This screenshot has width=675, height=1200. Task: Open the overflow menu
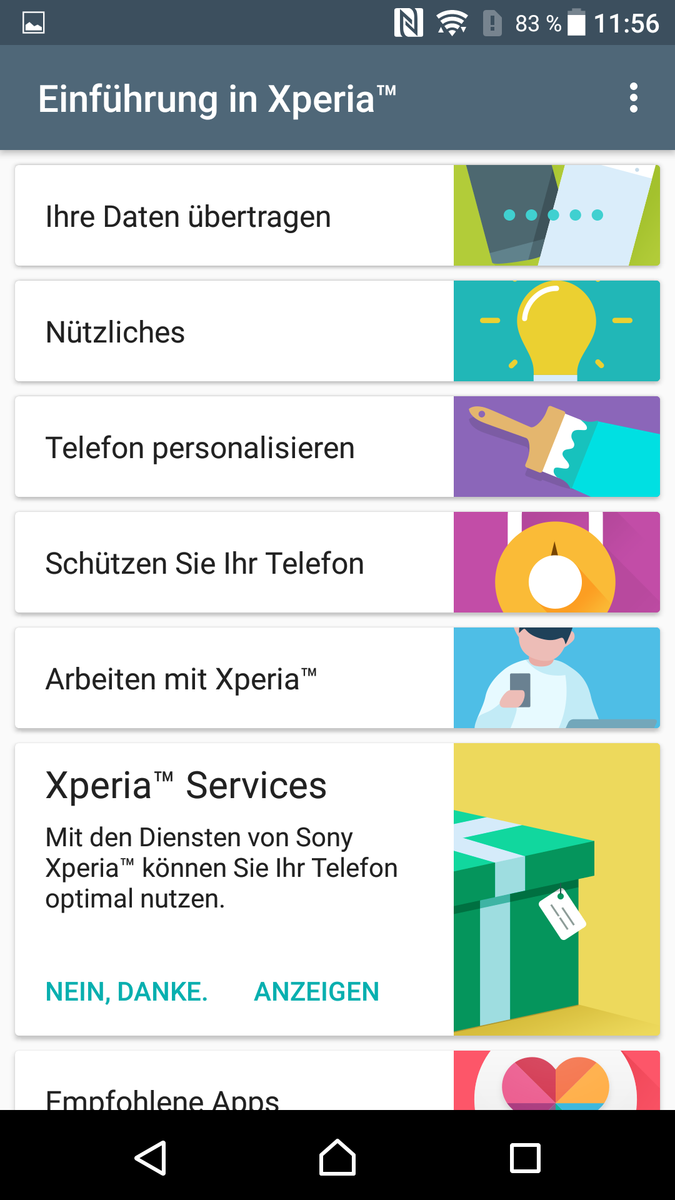pyautogui.click(x=633, y=98)
